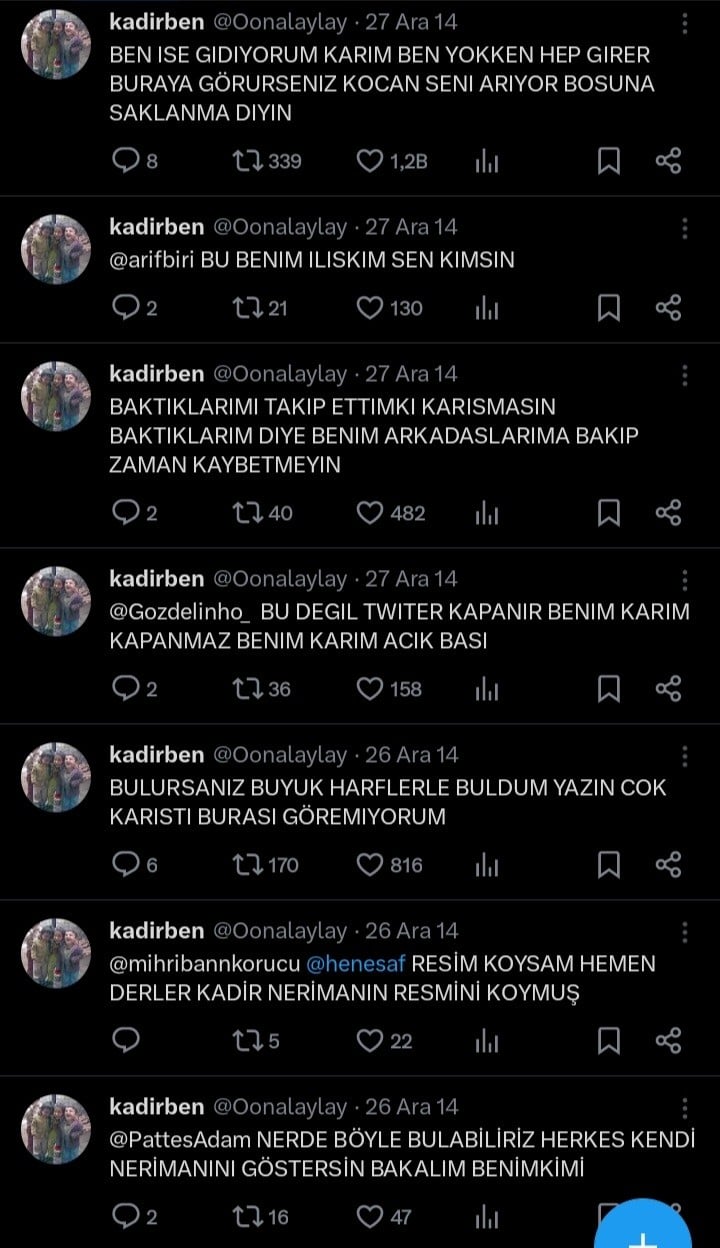Image resolution: width=720 pixels, height=1248 pixels.
Task: View analytics of the @Gozdelinho_ tweet
Action: [x=487, y=689]
